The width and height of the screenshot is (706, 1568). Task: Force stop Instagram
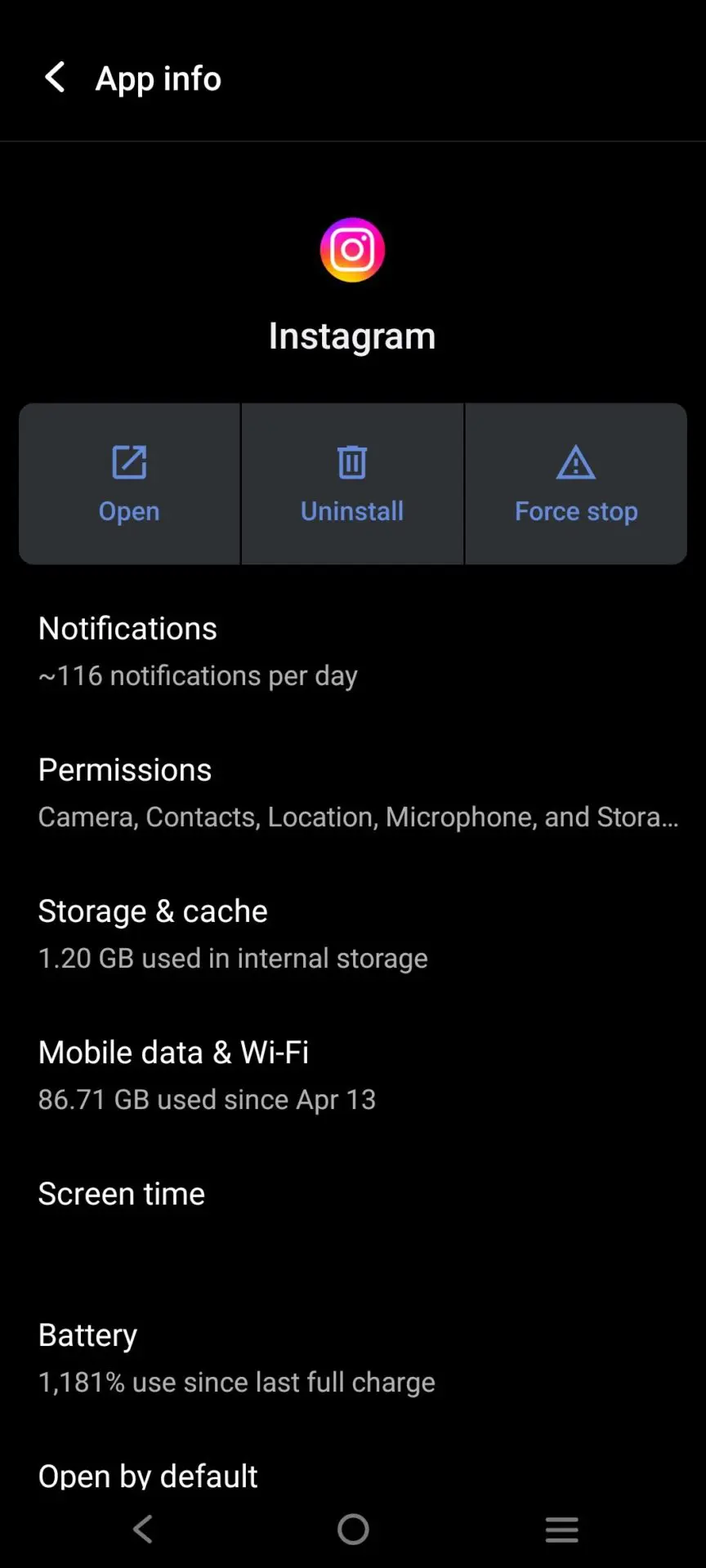576,483
